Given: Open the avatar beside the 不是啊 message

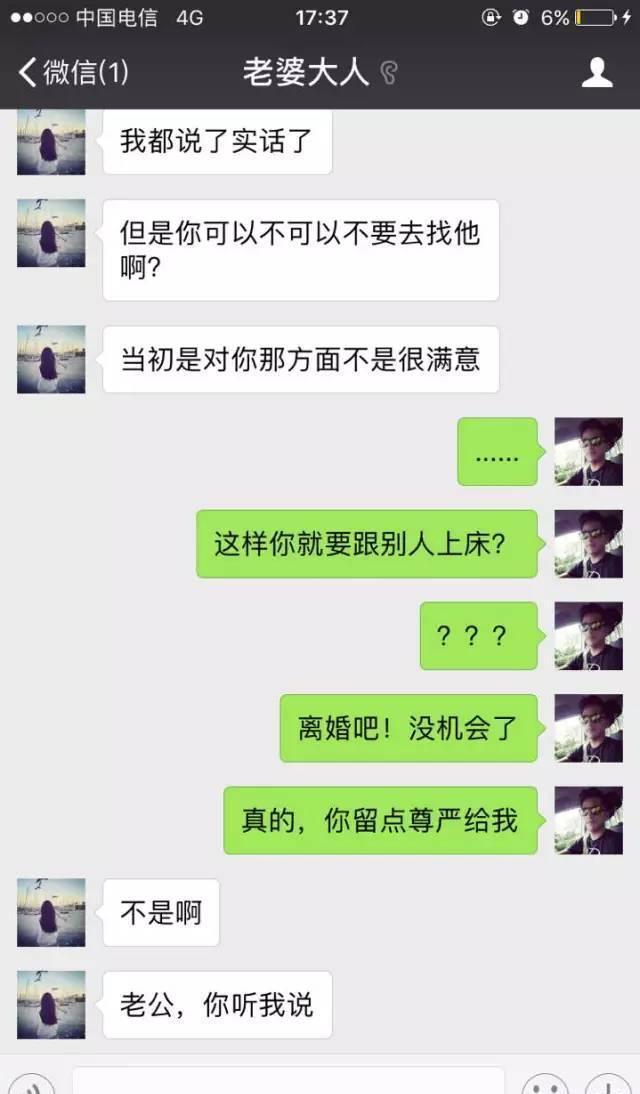Looking at the screenshot, I should click(51, 912).
